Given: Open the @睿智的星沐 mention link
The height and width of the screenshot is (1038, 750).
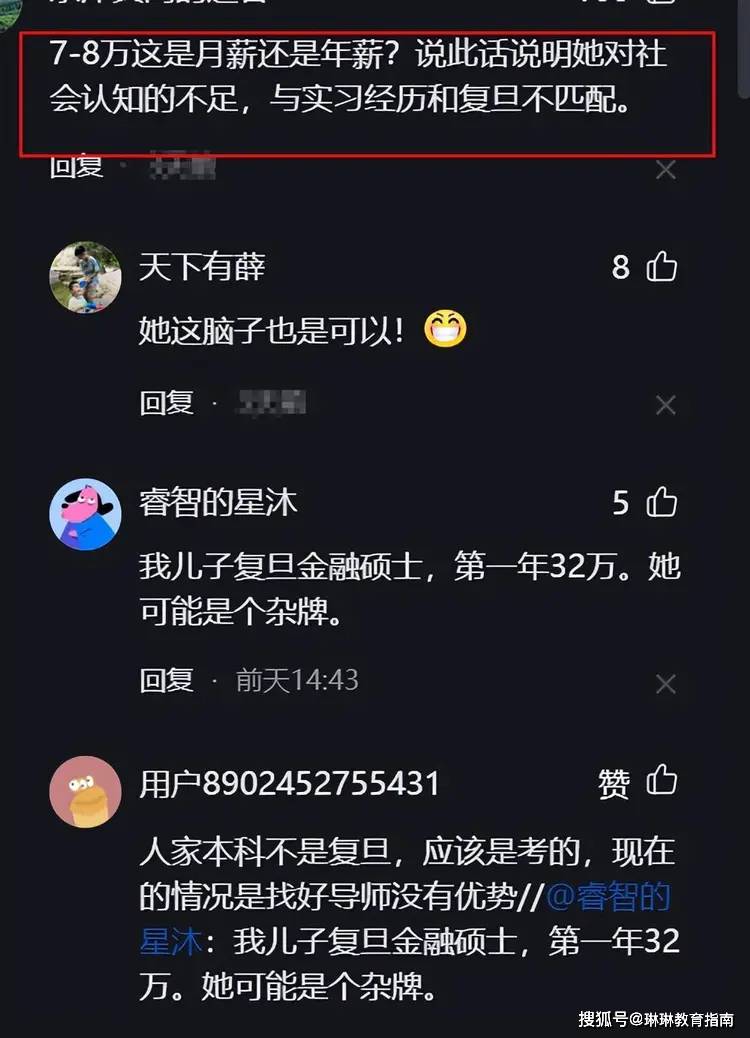Looking at the screenshot, I should pos(607,898).
